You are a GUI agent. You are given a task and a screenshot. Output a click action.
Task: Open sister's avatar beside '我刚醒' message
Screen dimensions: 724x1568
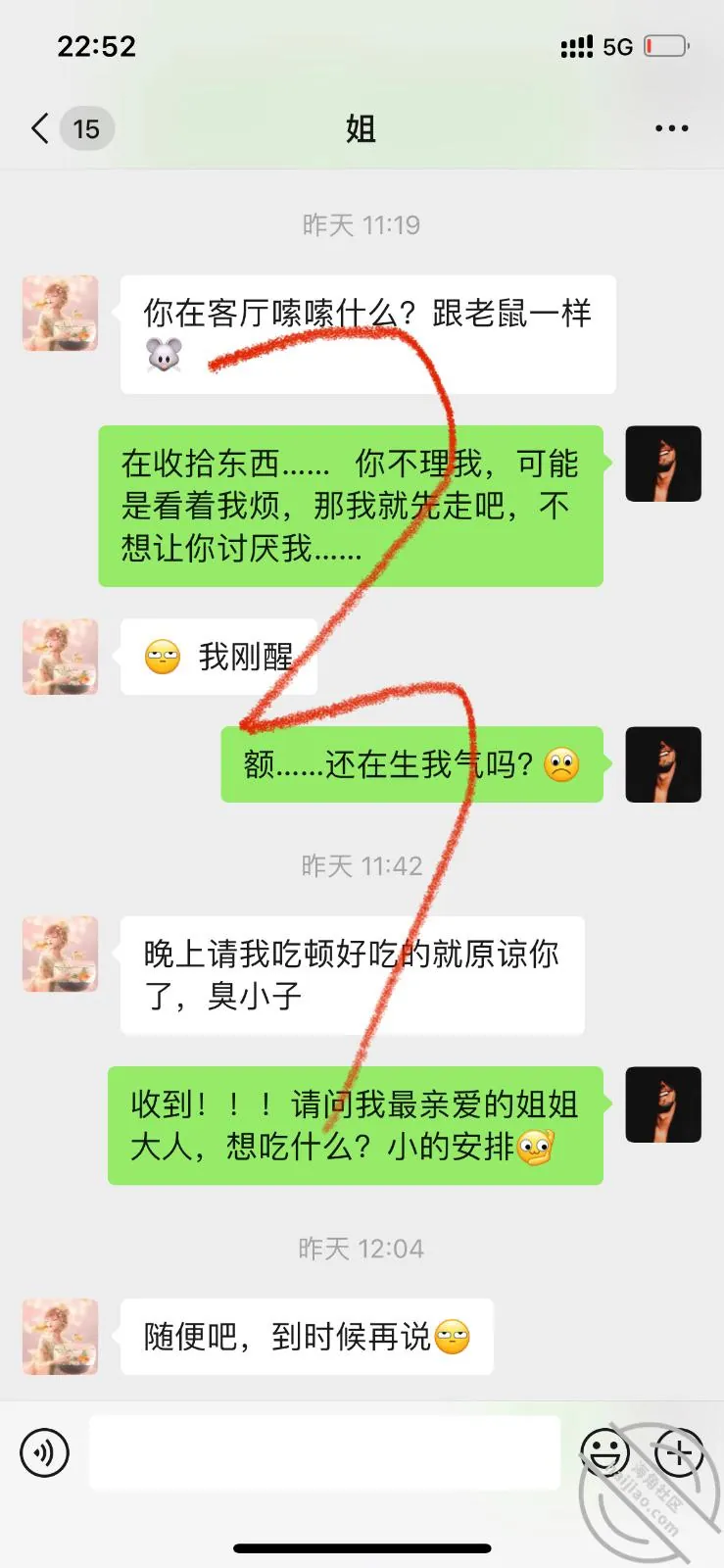click(61, 657)
